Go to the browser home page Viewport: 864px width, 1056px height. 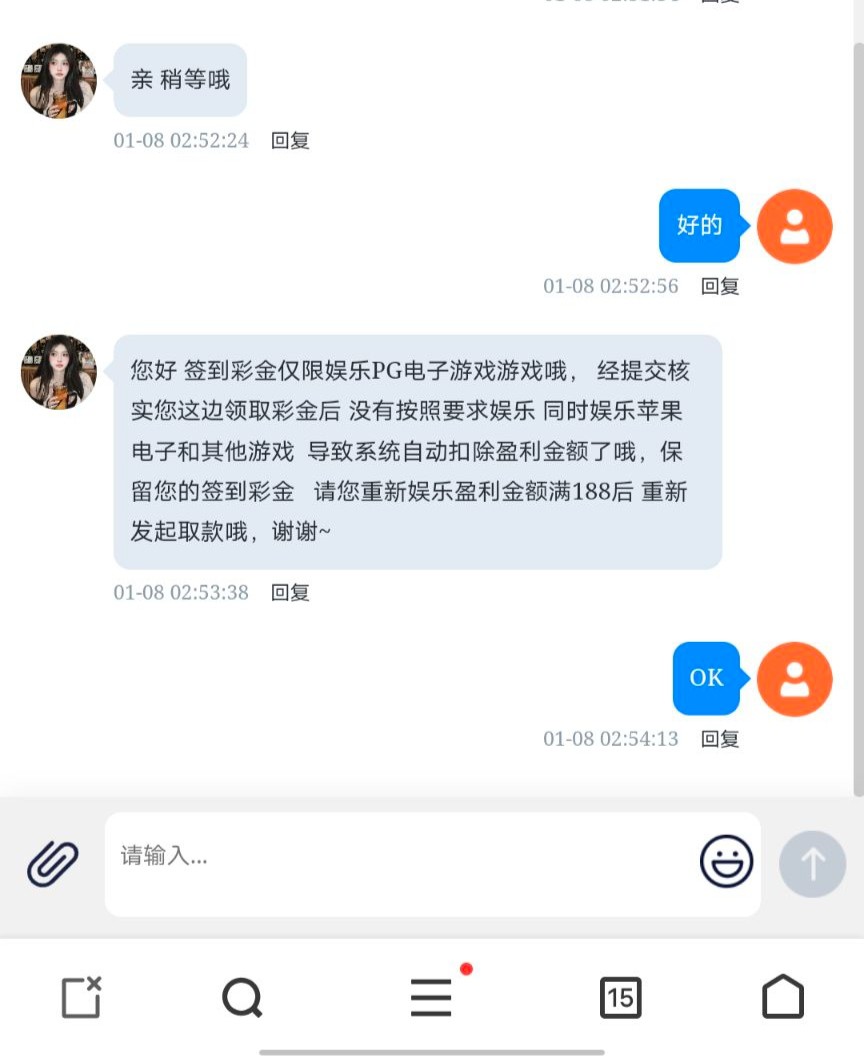[782, 997]
